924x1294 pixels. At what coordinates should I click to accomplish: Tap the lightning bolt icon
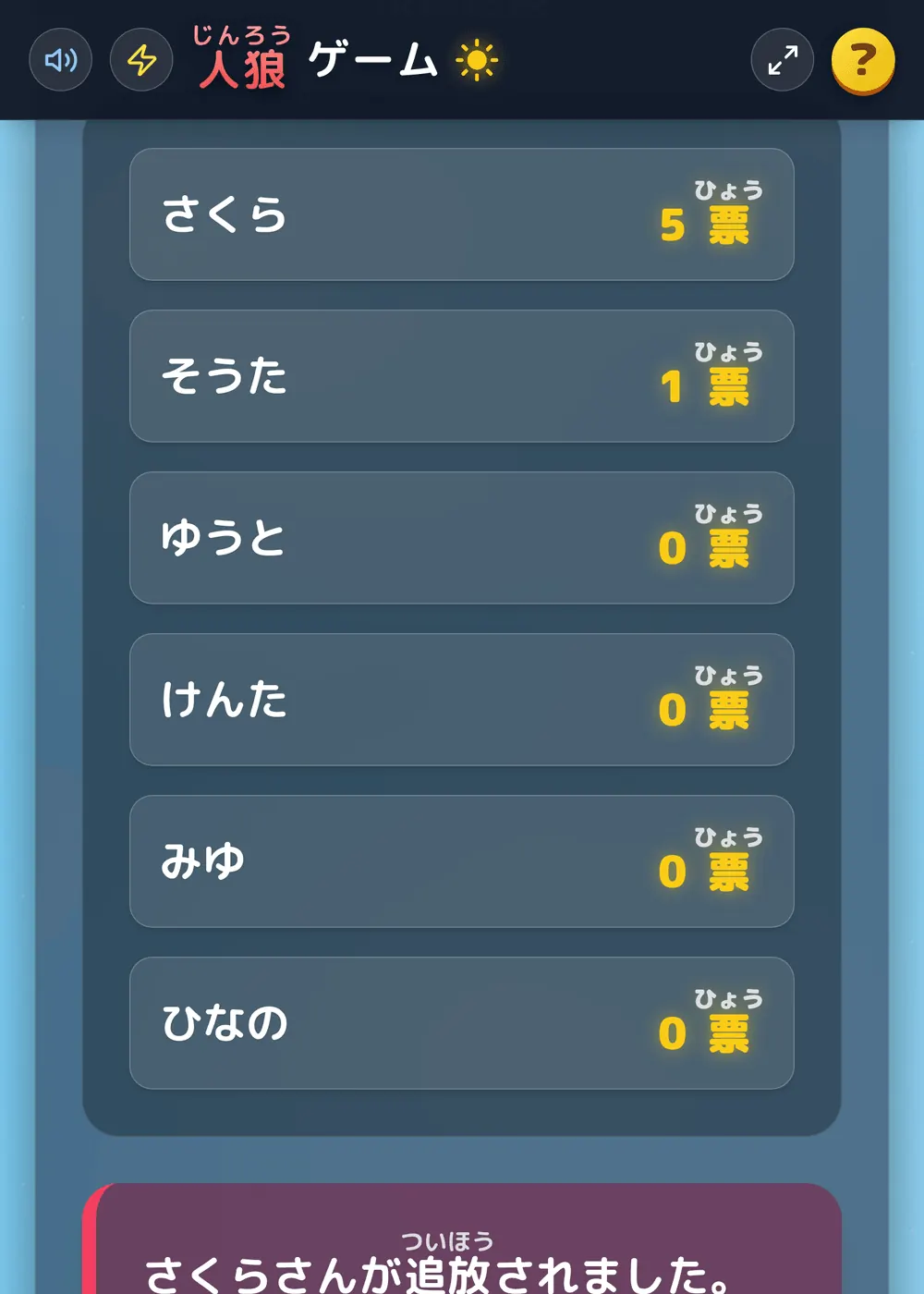[x=141, y=60]
